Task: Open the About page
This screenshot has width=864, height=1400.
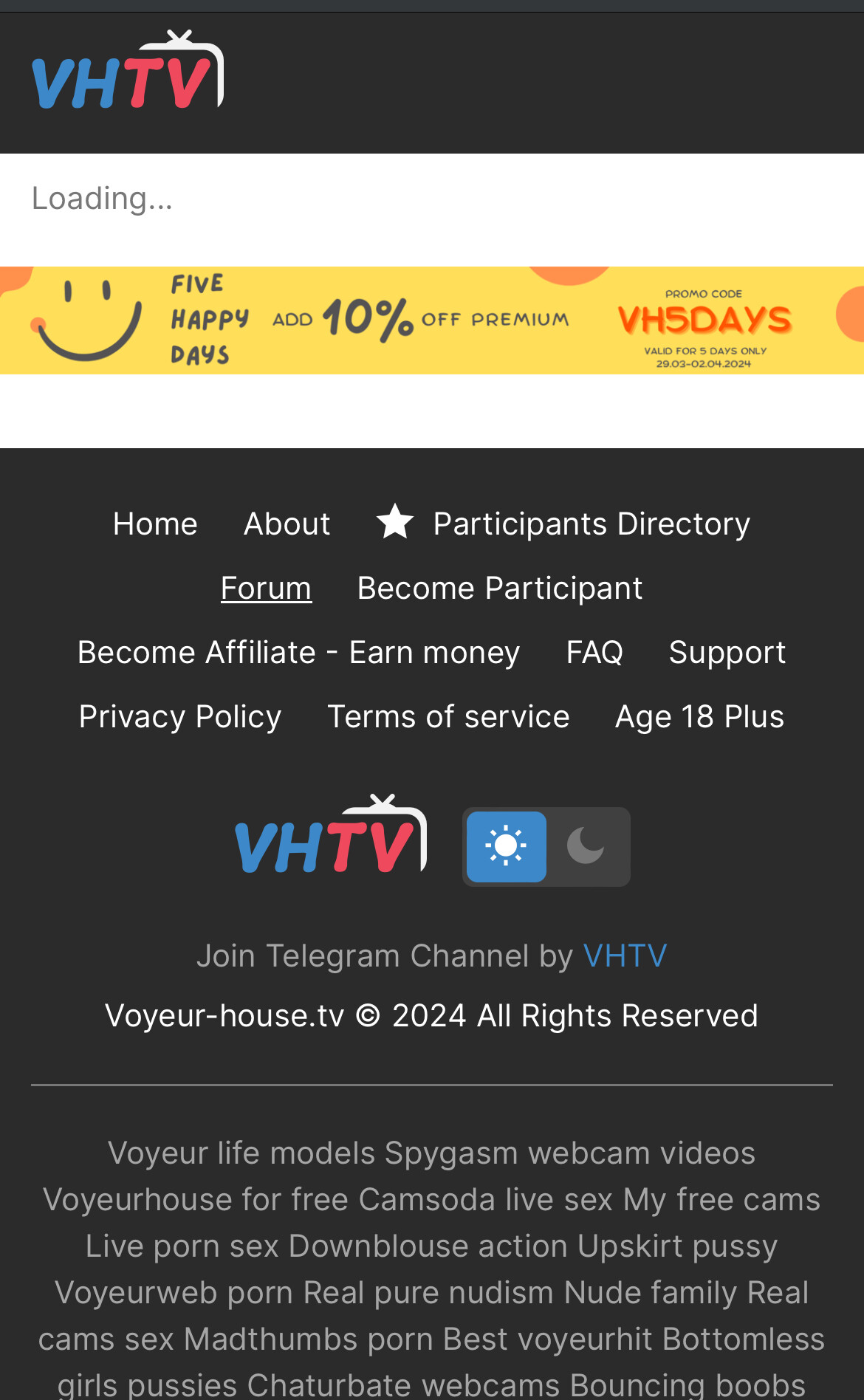Action: [287, 524]
